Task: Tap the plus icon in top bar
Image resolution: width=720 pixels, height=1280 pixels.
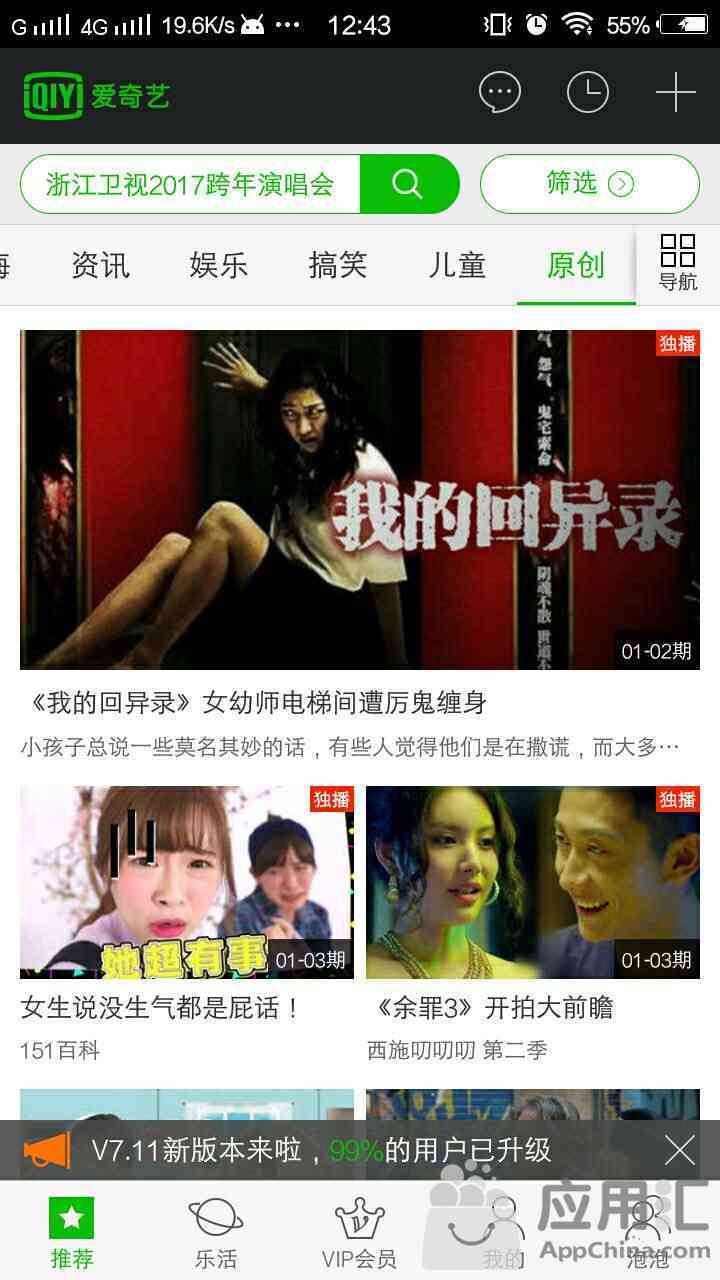Action: 676,92
